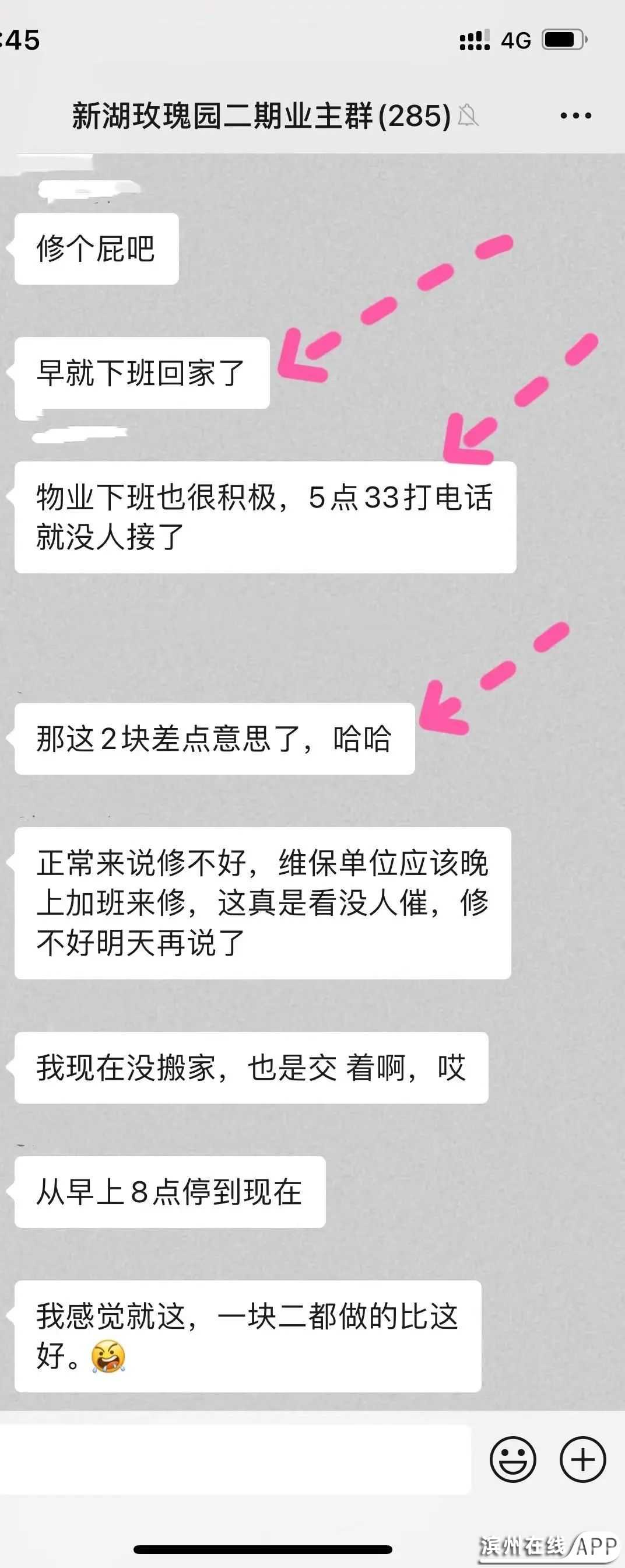625x1568 pixels.
Task: Open the emoji sticker panel
Action: [512, 1459]
